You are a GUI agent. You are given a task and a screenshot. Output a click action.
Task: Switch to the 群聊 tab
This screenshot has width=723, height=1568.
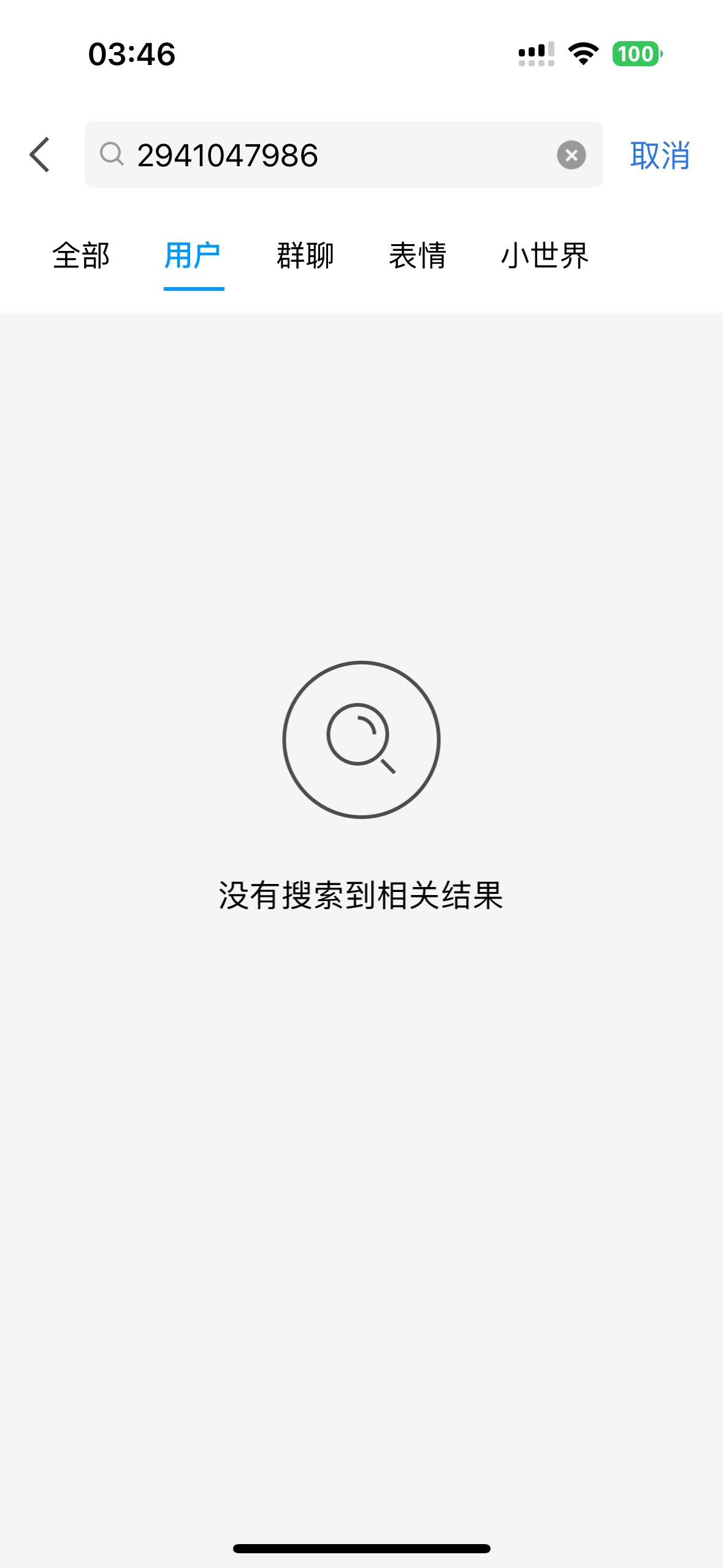pyautogui.click(x=305, y=255)
